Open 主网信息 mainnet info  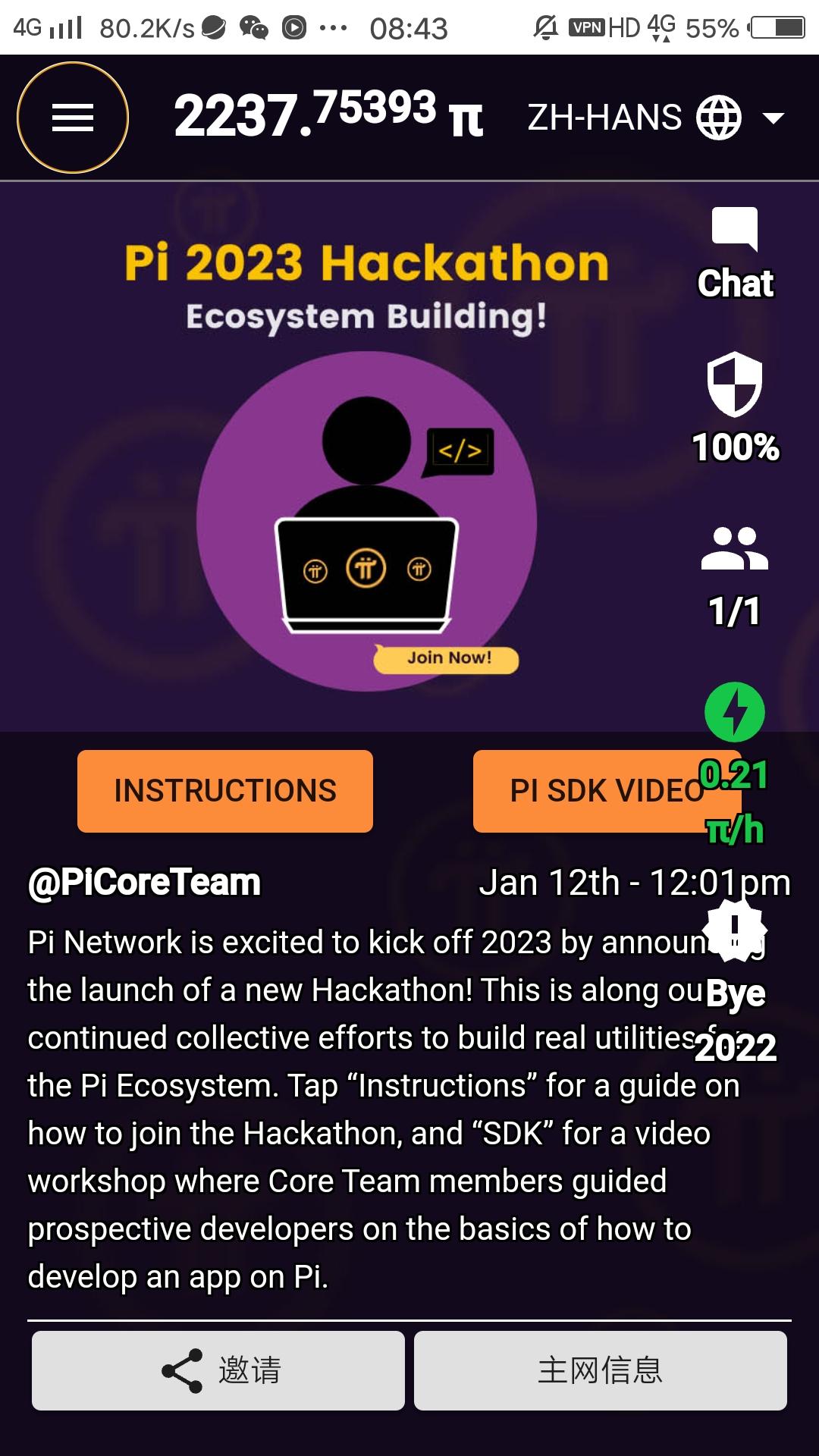601,1370
